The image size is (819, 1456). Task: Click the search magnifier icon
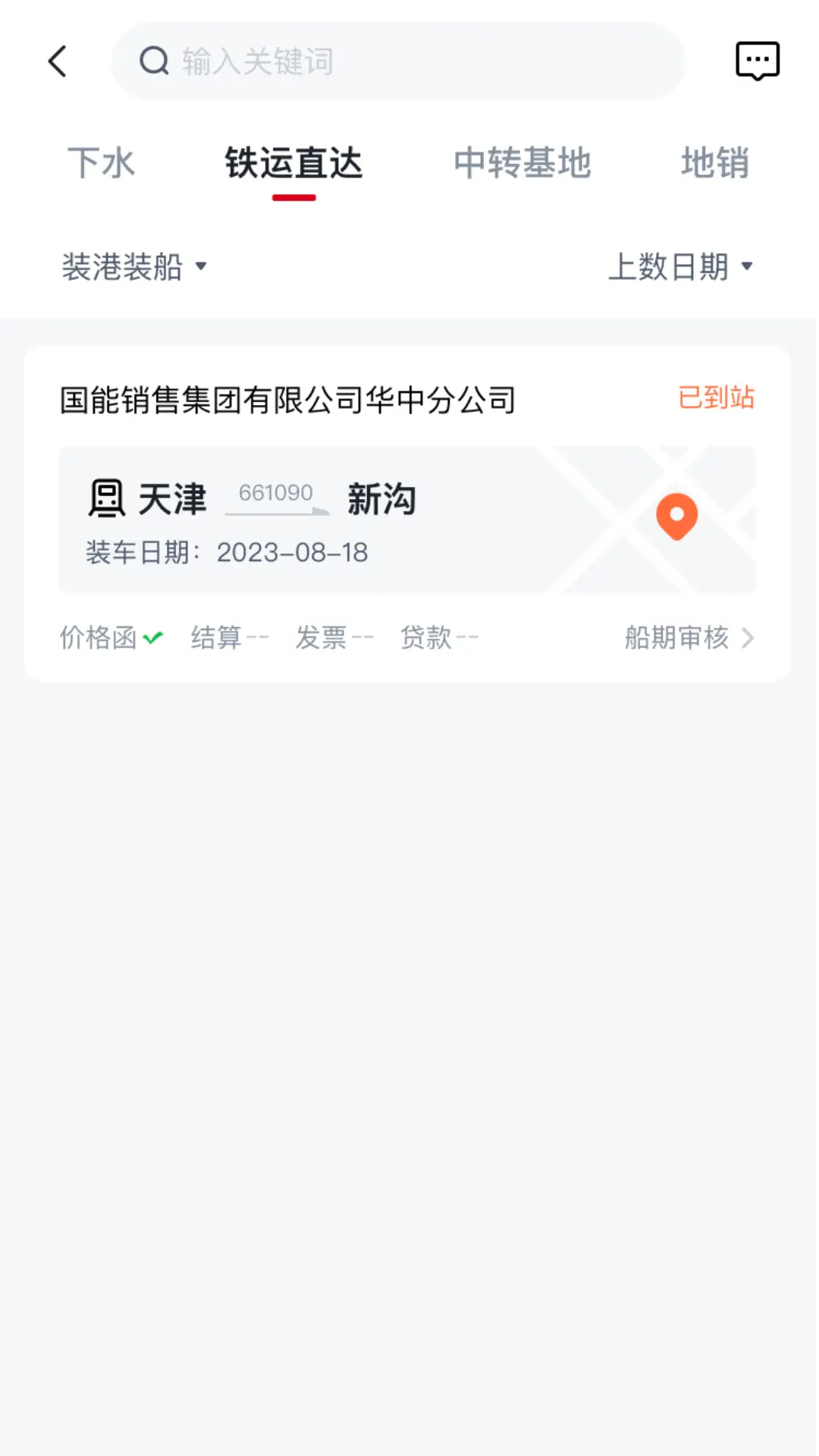154,61
